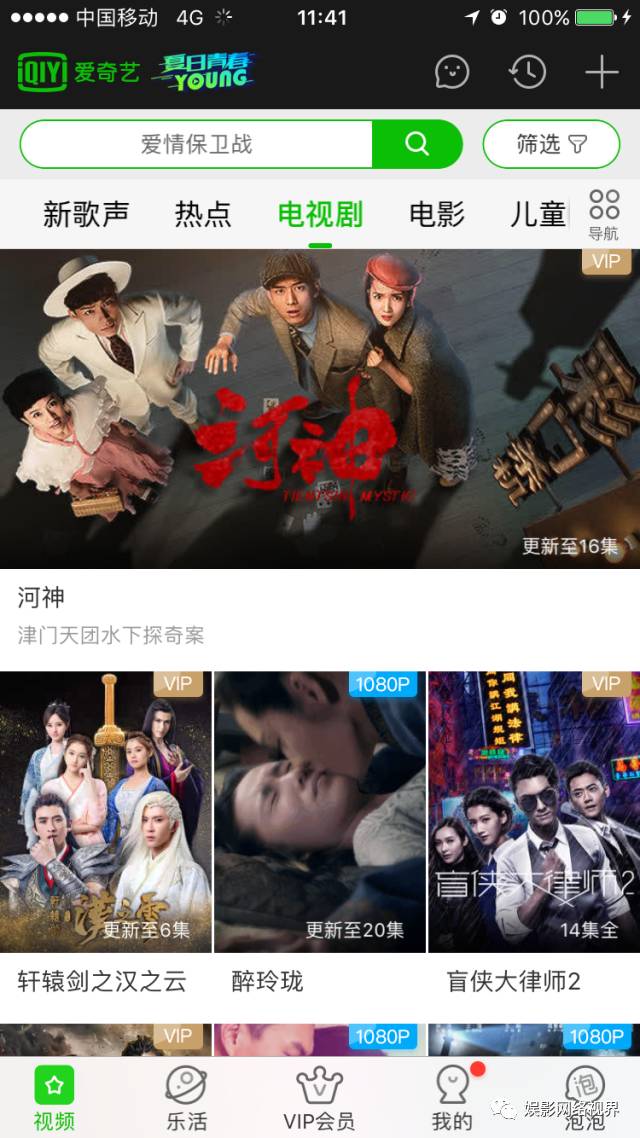This screenshot has width=640, height=1138.
Task: Open watch history clock icon
Action: pyautogui.click(x=527, y=71)
